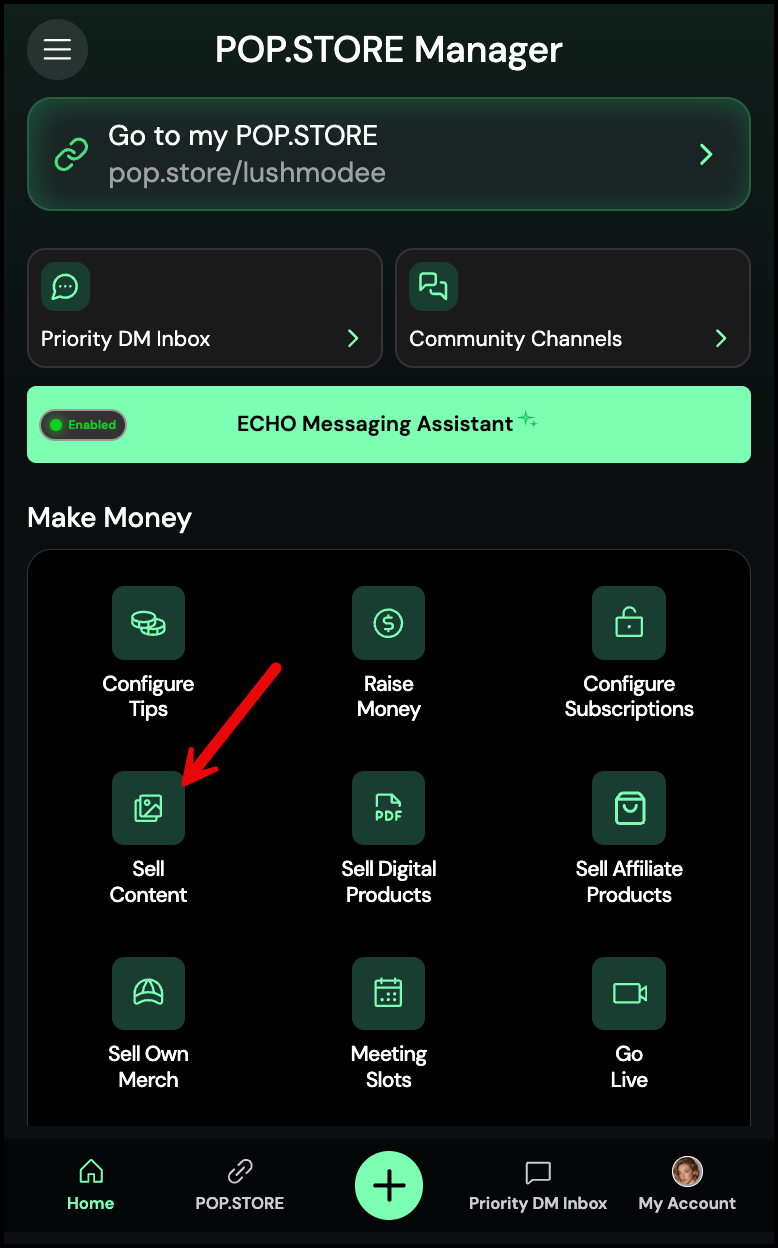Switch to the POP.STORE tab
778x1248 pixels.
pos(239,1186)
